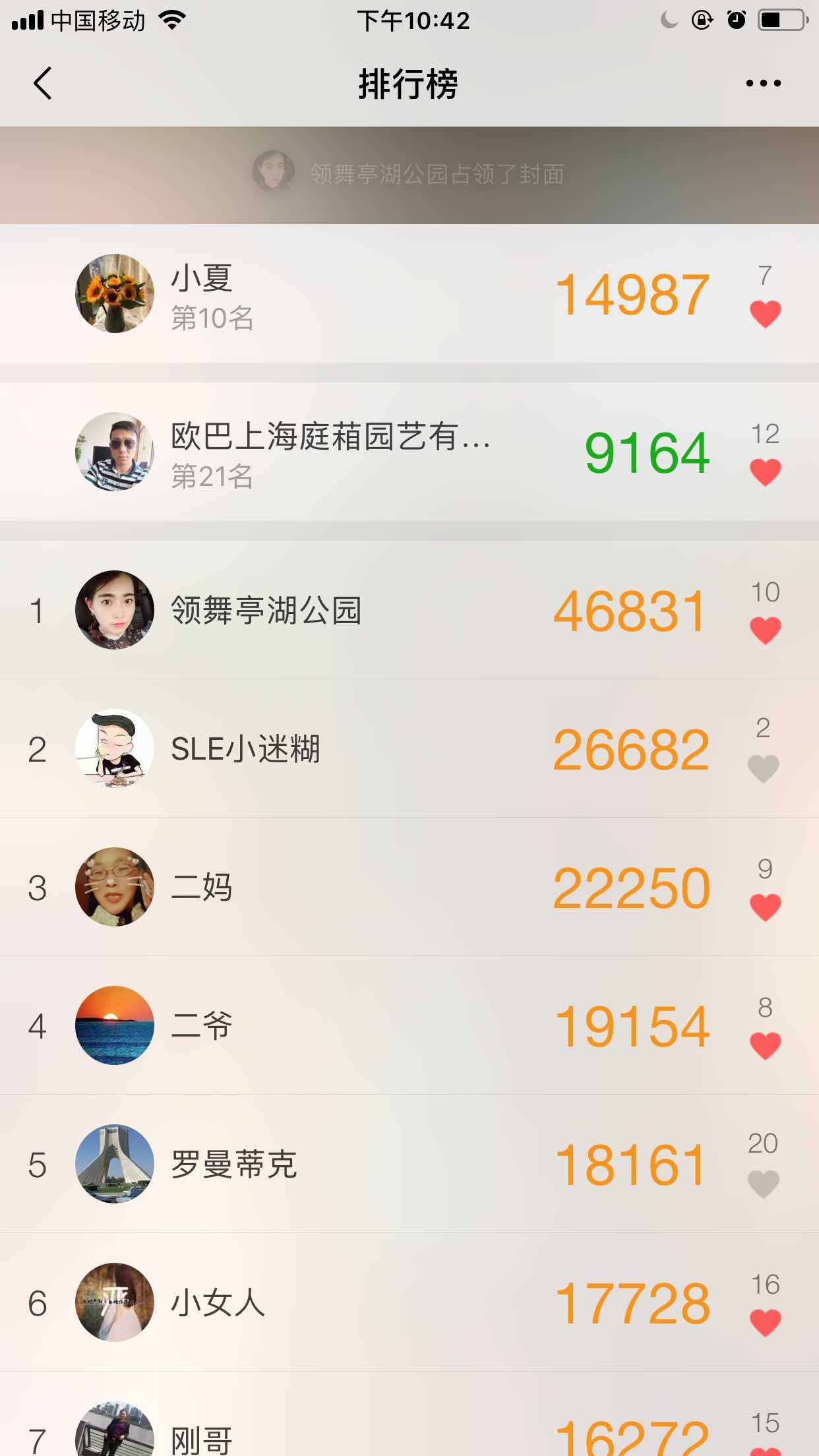Viewport: 819px width, 1456px height.
Task: Open 罗曼蒂克's ranking entry
Action: (x=330, y=1164)
